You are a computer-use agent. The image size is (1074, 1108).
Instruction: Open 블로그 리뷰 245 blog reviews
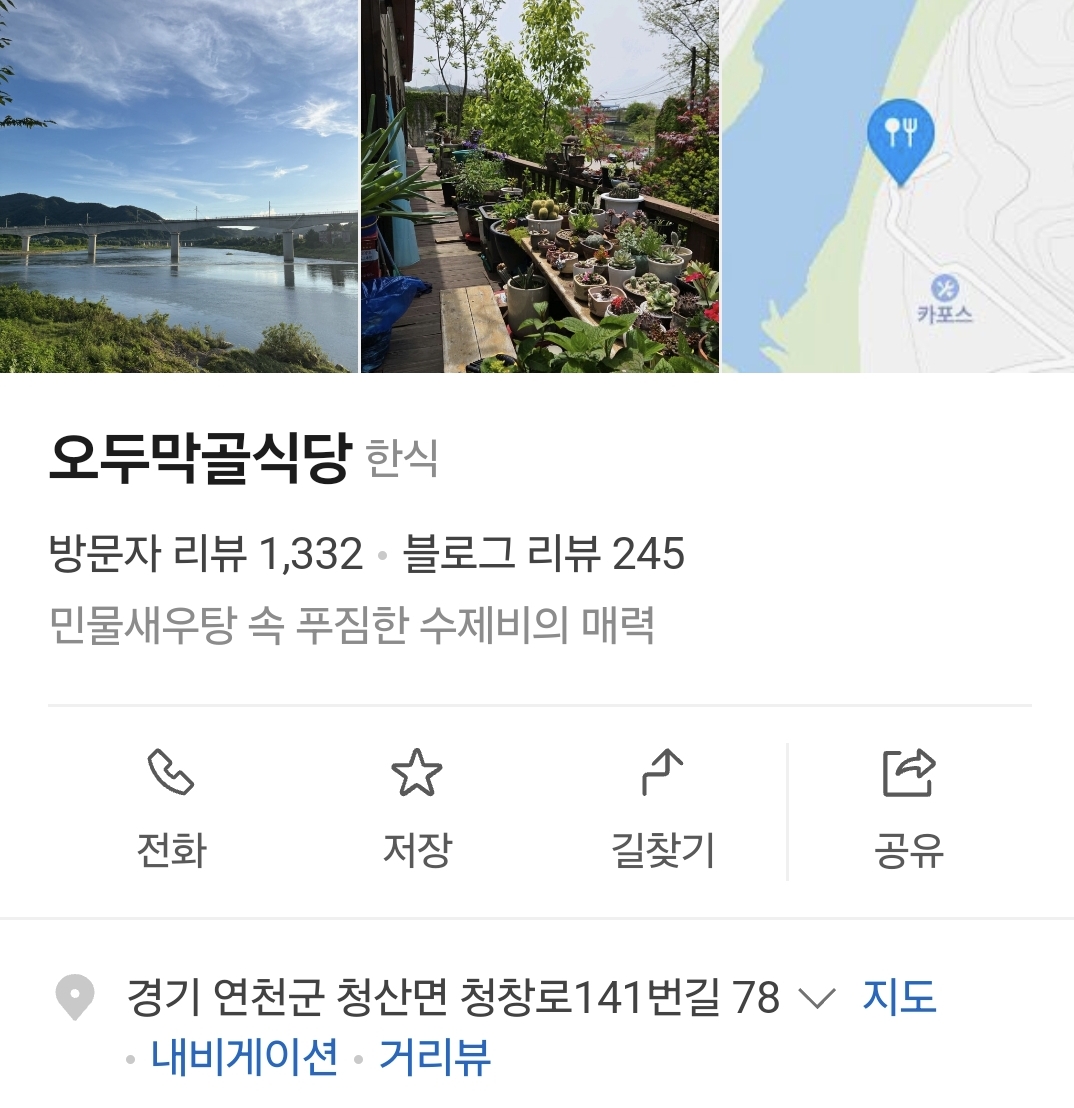point(543,553)
